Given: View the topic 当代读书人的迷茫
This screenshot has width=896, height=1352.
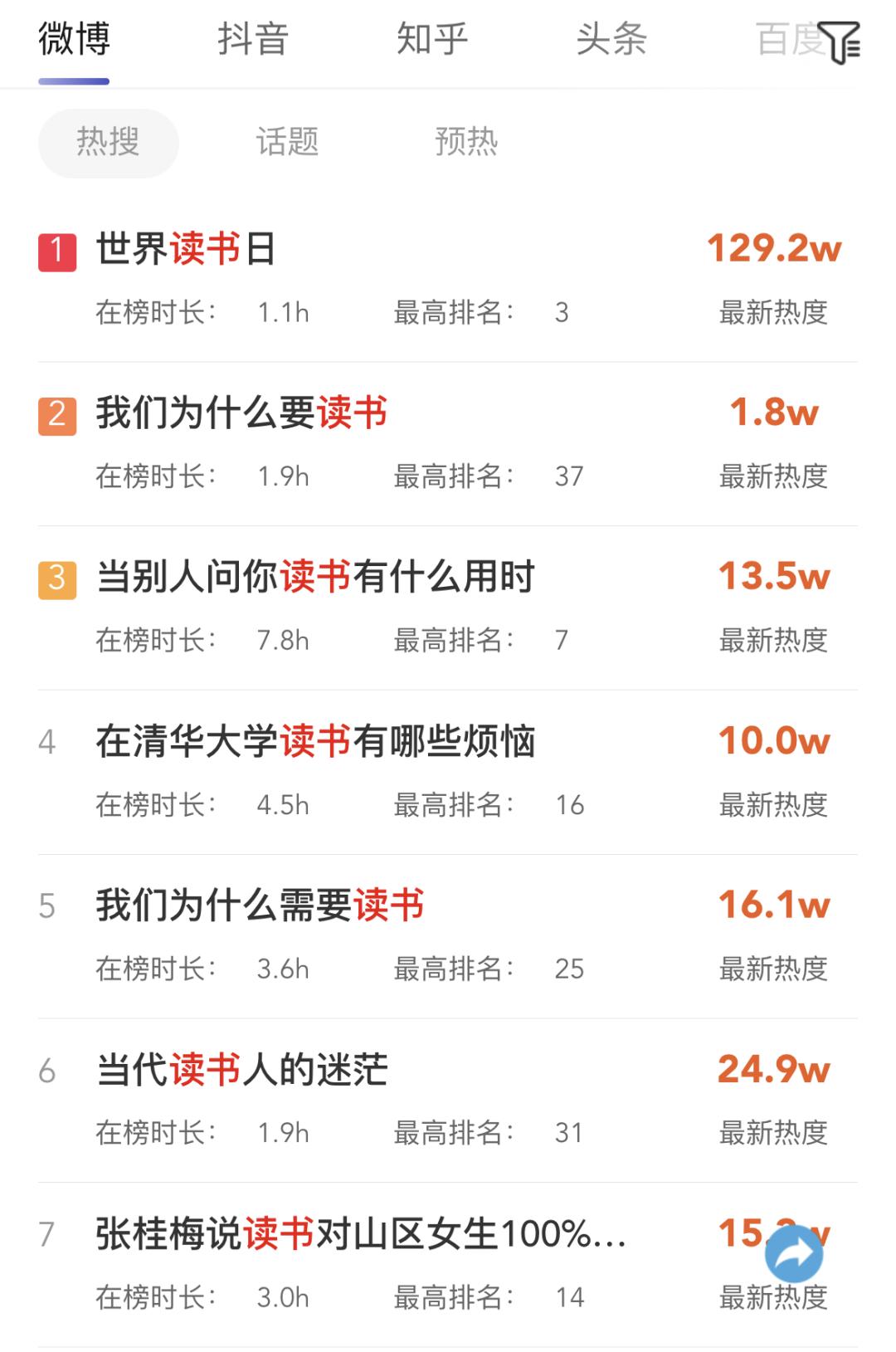Looking at the screenshot, I should (241, 1070).
